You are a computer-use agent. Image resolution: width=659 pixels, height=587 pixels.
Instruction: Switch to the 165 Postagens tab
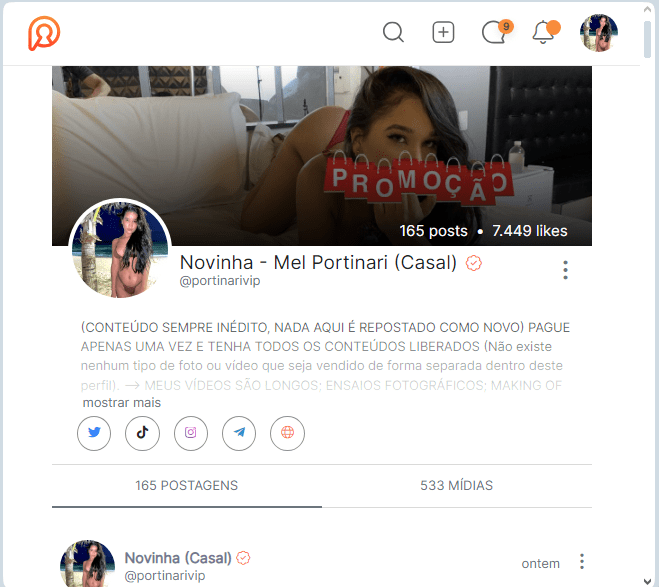[x=187, y=486]
